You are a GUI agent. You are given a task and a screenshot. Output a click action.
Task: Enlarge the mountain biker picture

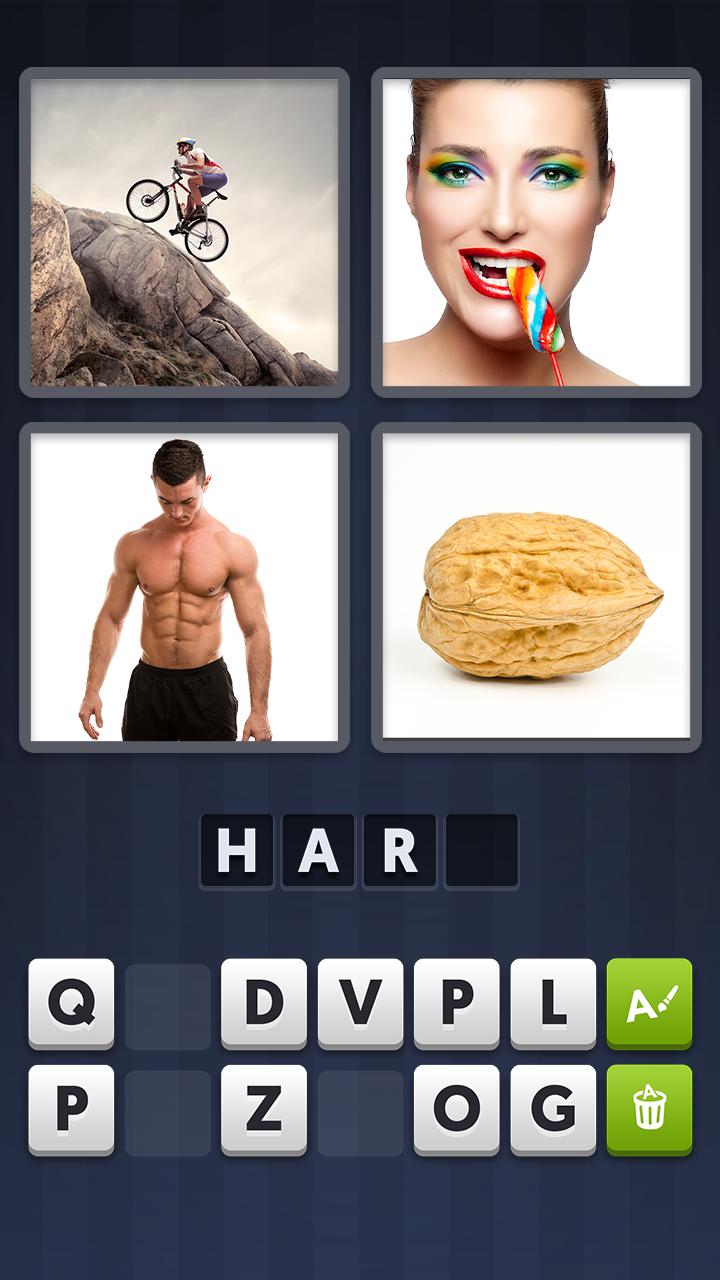pyautogui.click(x=184, y=232)
